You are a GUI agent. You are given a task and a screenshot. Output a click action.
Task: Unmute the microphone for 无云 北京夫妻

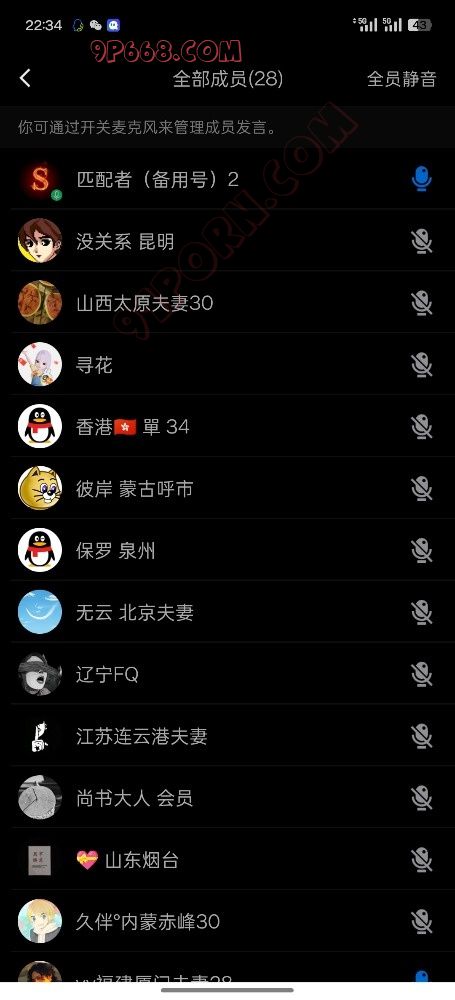point(422,613)
